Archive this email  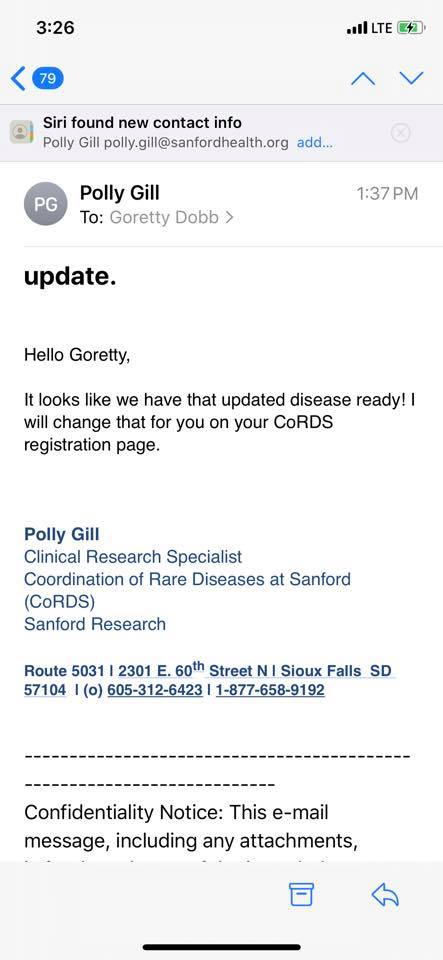pyautogui.click(x=301, y=895)
